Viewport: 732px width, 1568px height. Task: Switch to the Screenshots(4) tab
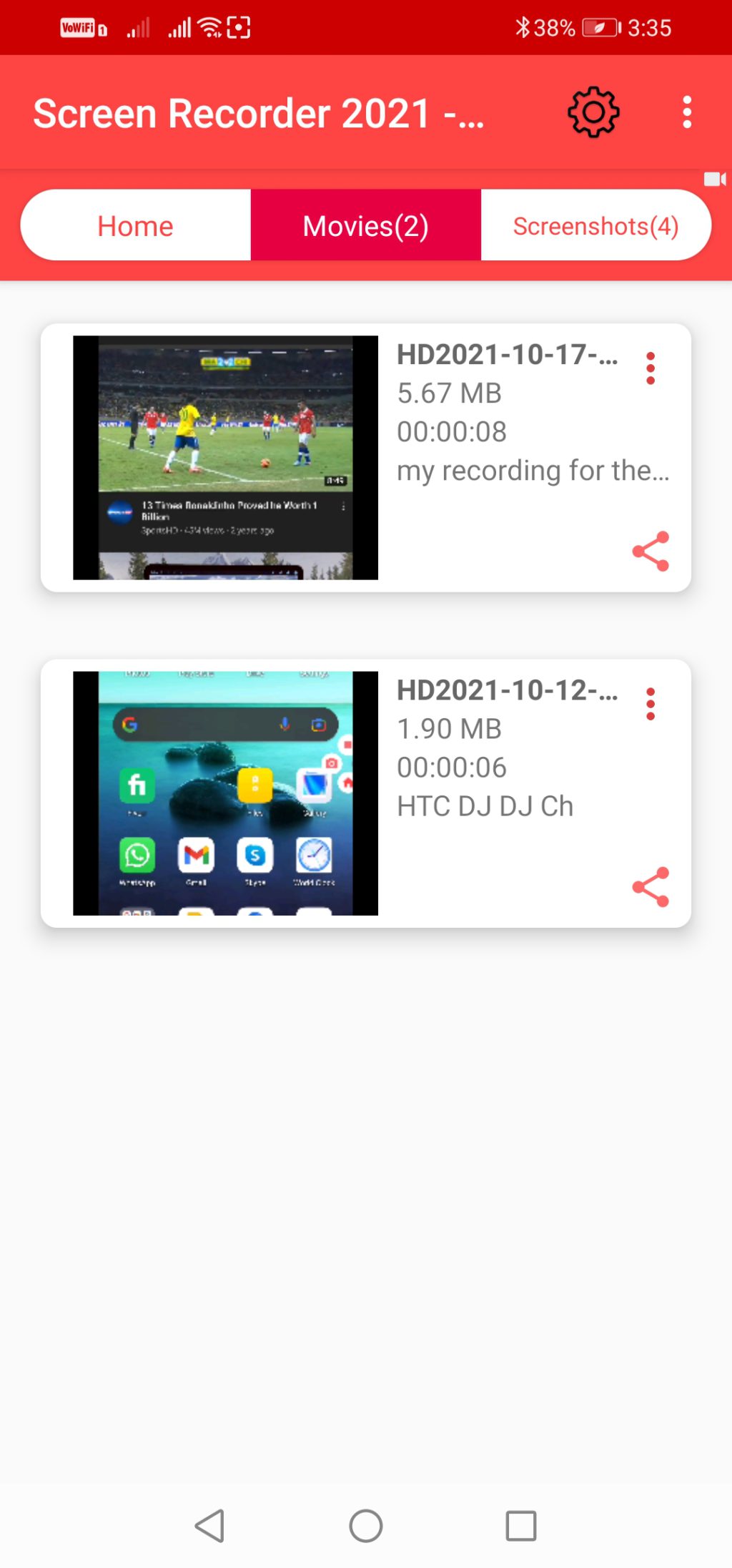[595, 226]
